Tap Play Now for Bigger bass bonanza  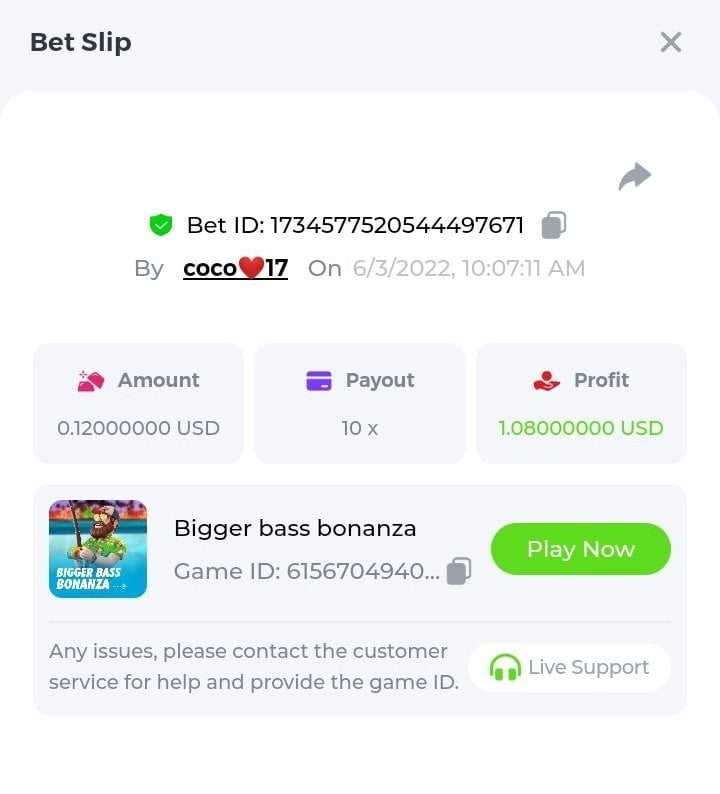(x=580, y=549)
